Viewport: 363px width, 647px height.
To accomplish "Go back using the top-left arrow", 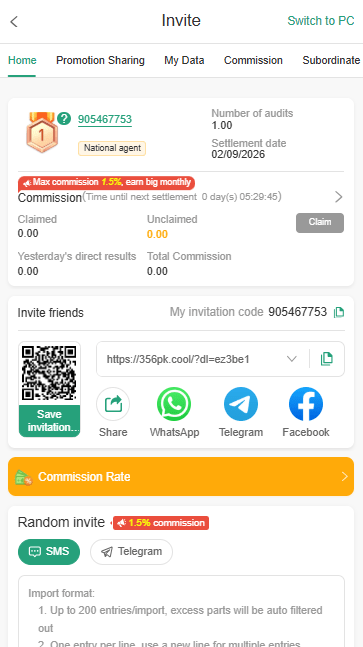I will [x=14, y=21].
